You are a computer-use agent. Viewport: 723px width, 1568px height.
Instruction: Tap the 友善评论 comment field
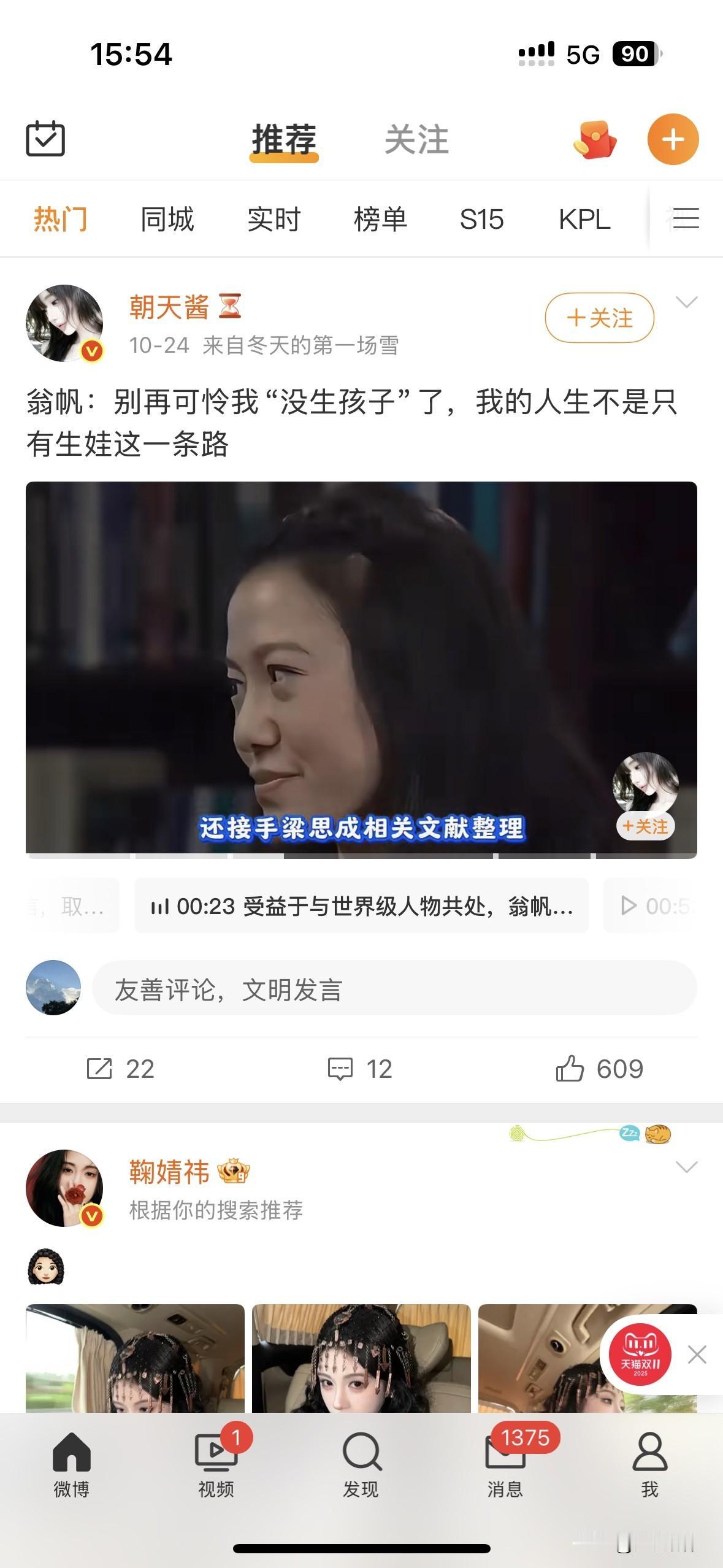394,988
